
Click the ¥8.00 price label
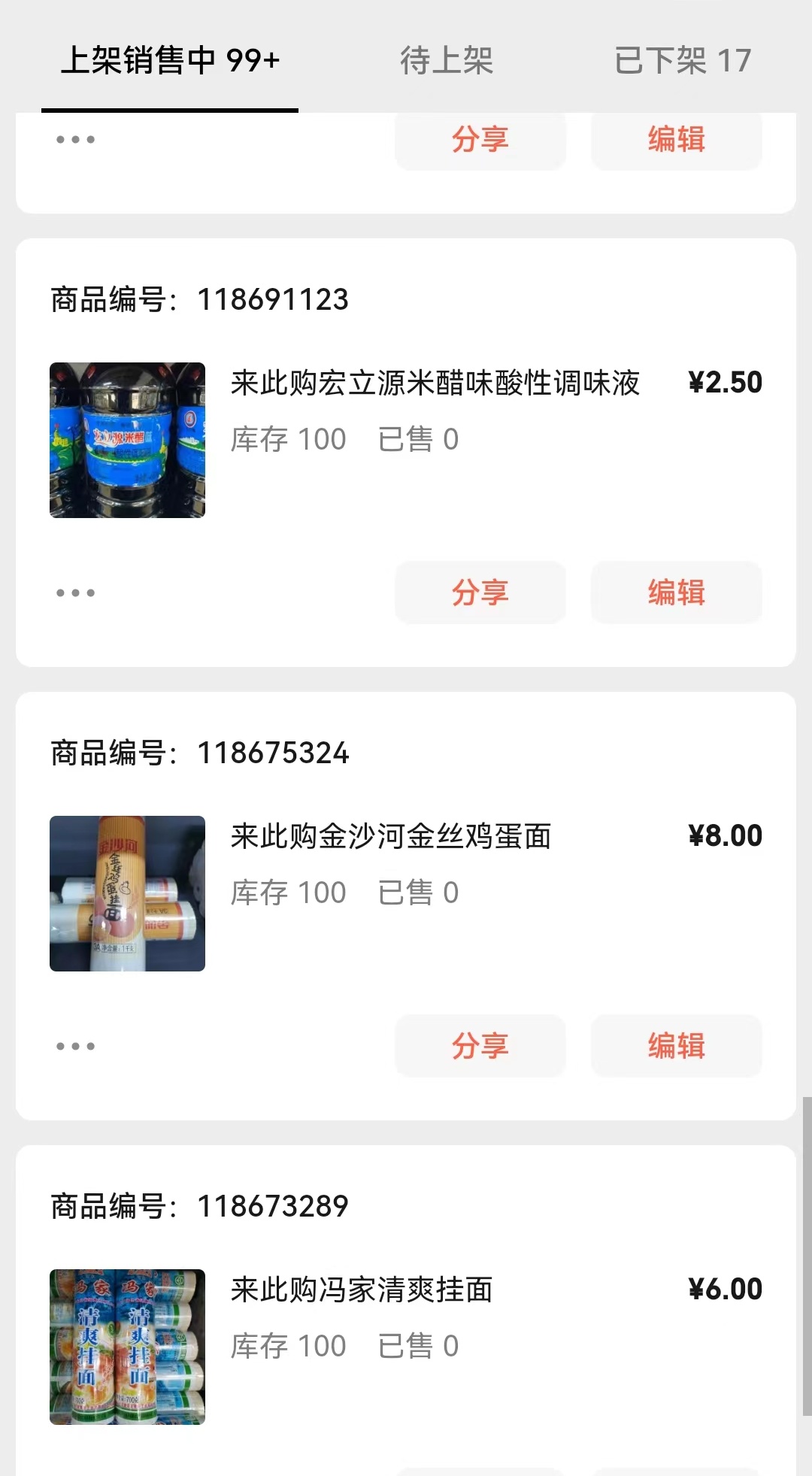click(x=725, y=835)
